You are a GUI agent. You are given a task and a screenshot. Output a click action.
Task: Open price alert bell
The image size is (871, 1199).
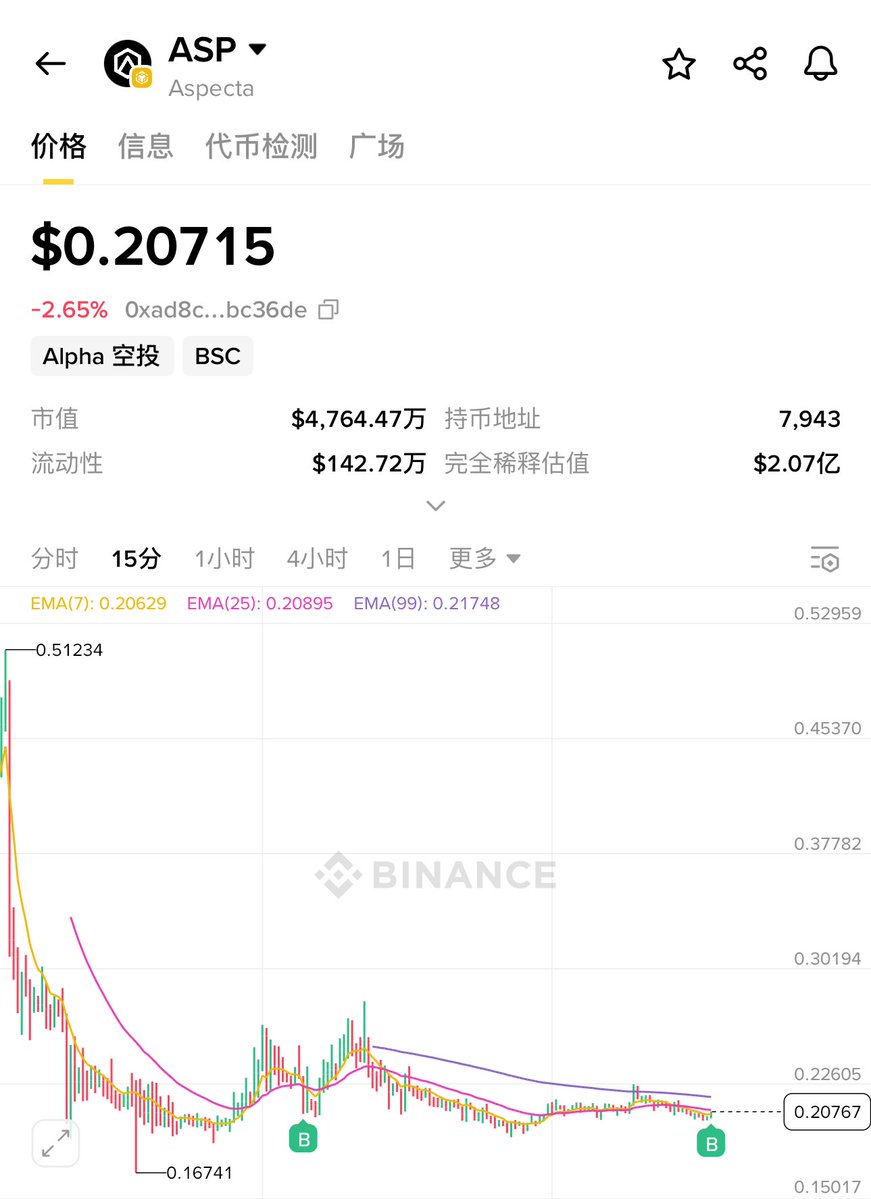click(820, 64)
